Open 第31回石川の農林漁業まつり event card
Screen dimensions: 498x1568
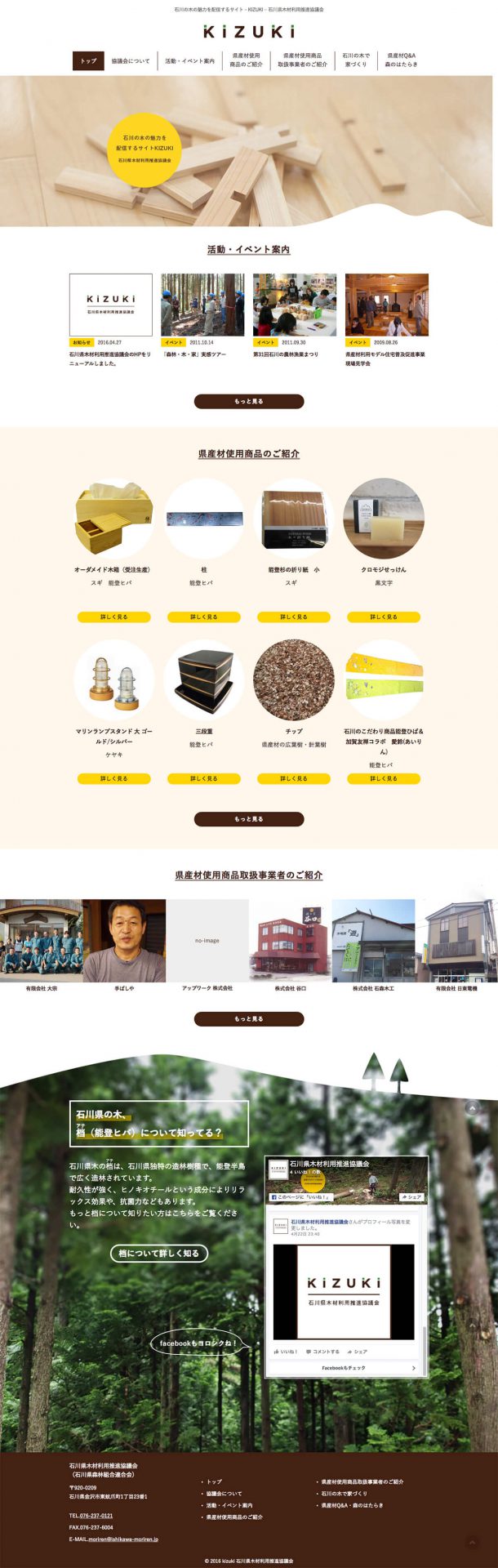click(x=295, y=305)
